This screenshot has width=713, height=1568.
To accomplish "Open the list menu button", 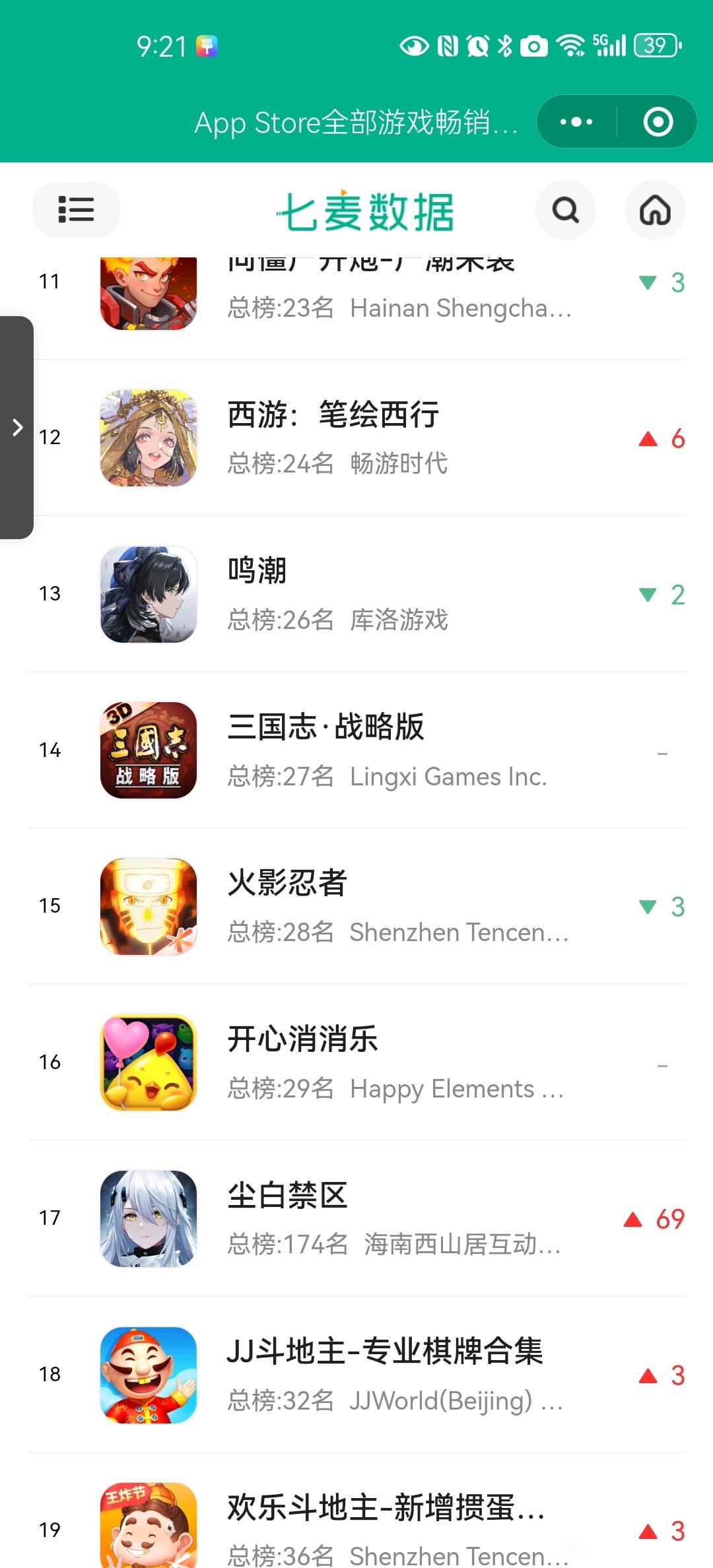I will (x=76, y=210).
